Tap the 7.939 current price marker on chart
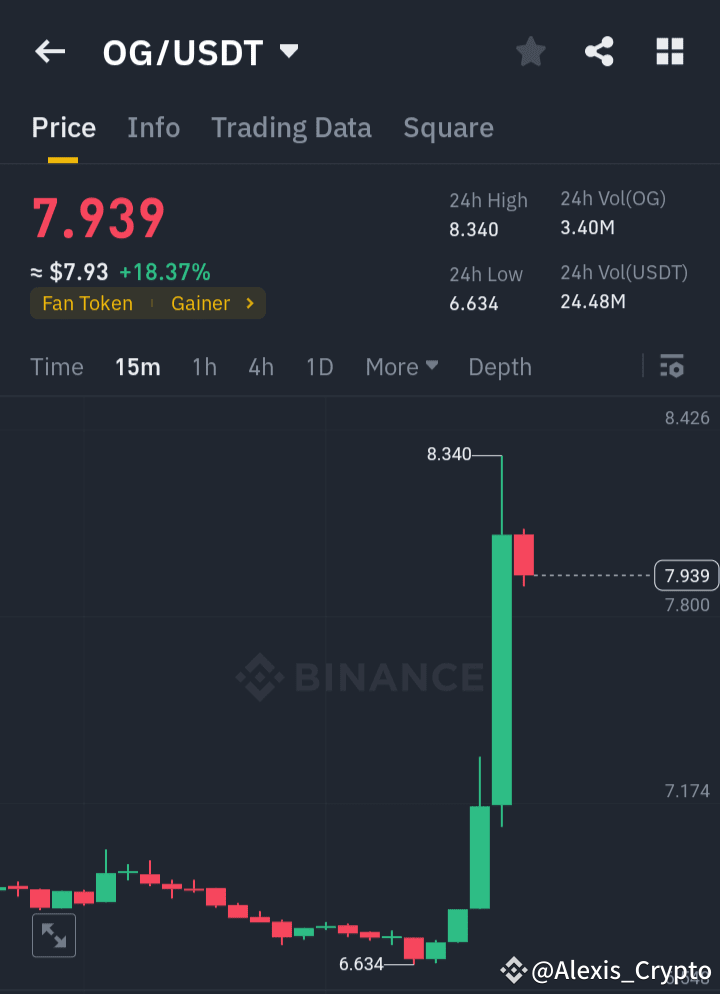This screenshot has height=994, width=720. [x=686, y=575]
